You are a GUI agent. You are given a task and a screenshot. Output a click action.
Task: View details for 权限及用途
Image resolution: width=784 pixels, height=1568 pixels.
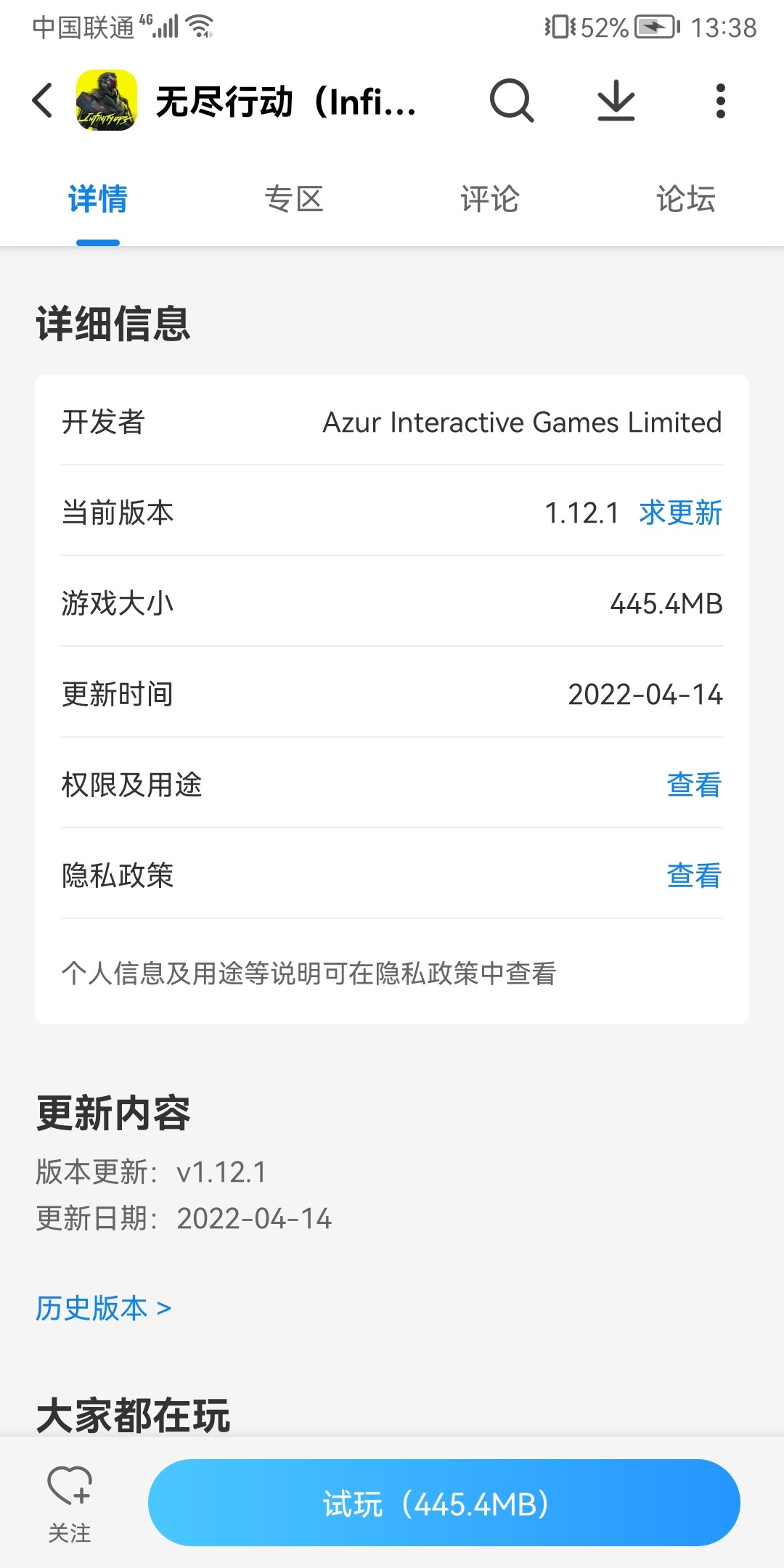(x=693, y=785)
